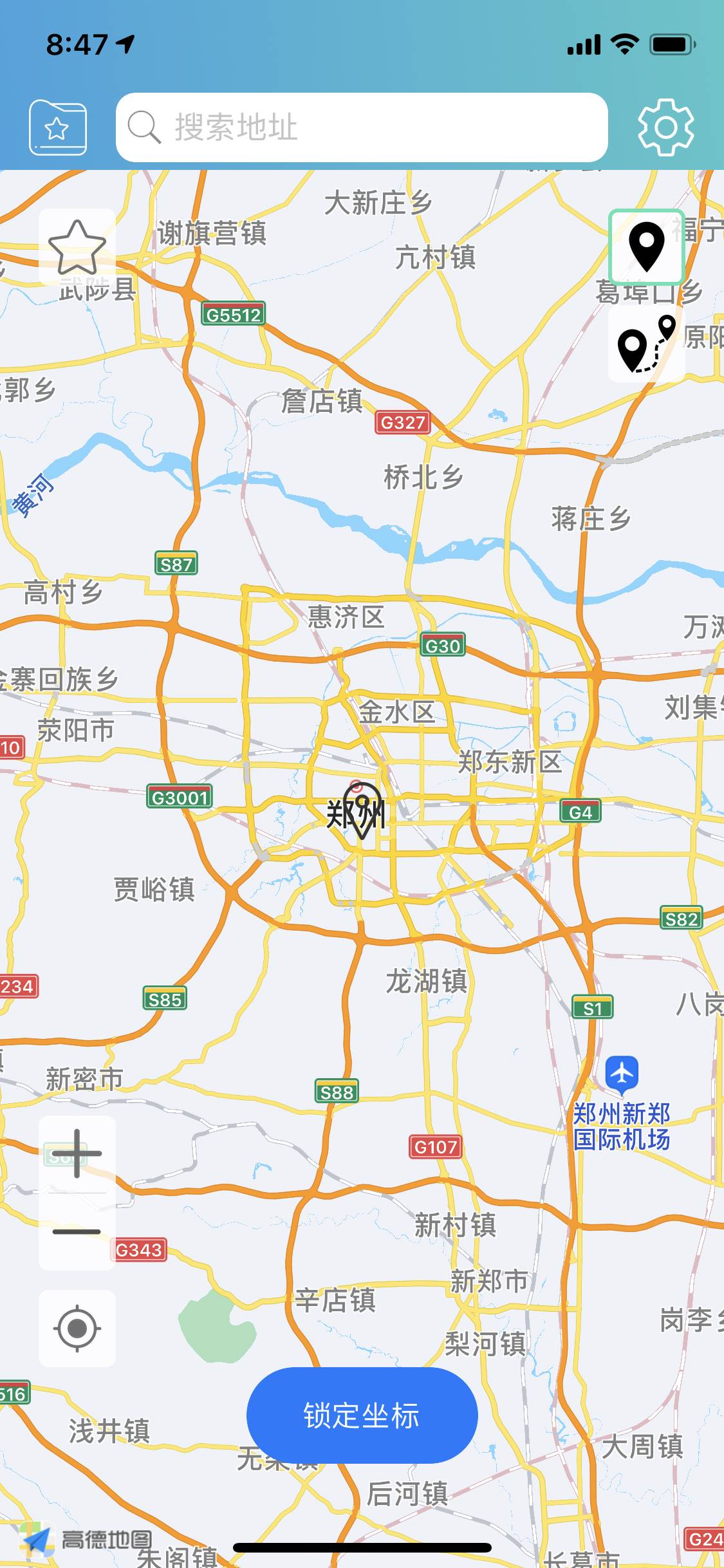
Task: Zoom out on the map
Action: click(77, 1231)
